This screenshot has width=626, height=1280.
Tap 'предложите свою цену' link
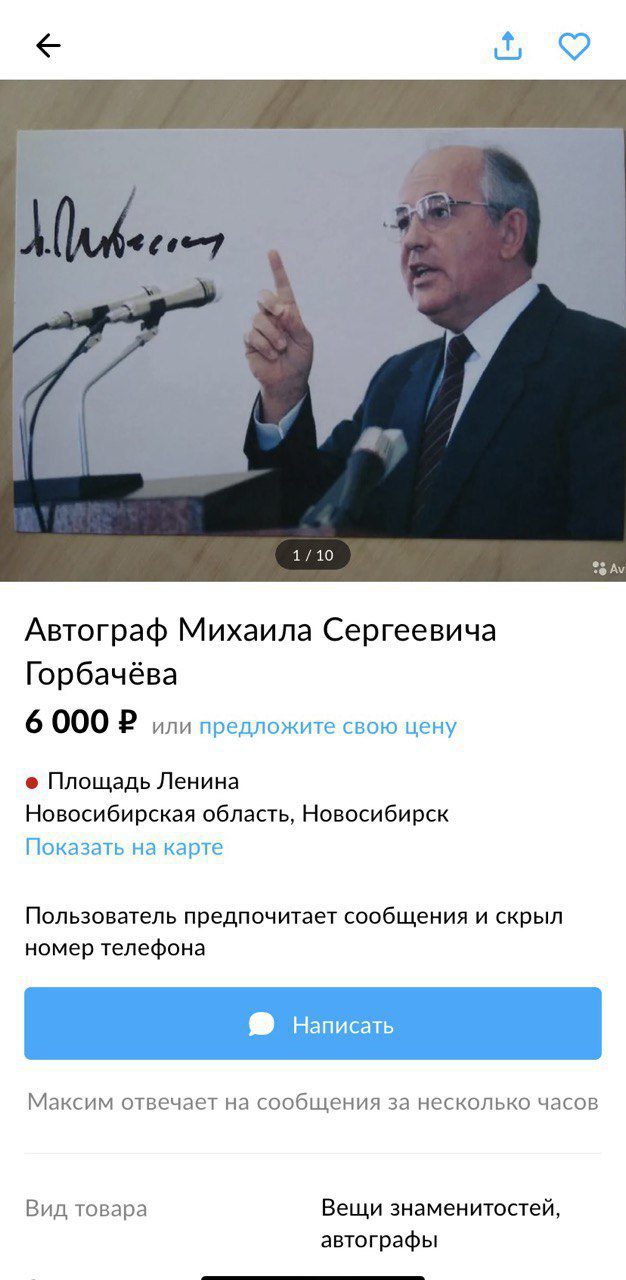(328, 726)
